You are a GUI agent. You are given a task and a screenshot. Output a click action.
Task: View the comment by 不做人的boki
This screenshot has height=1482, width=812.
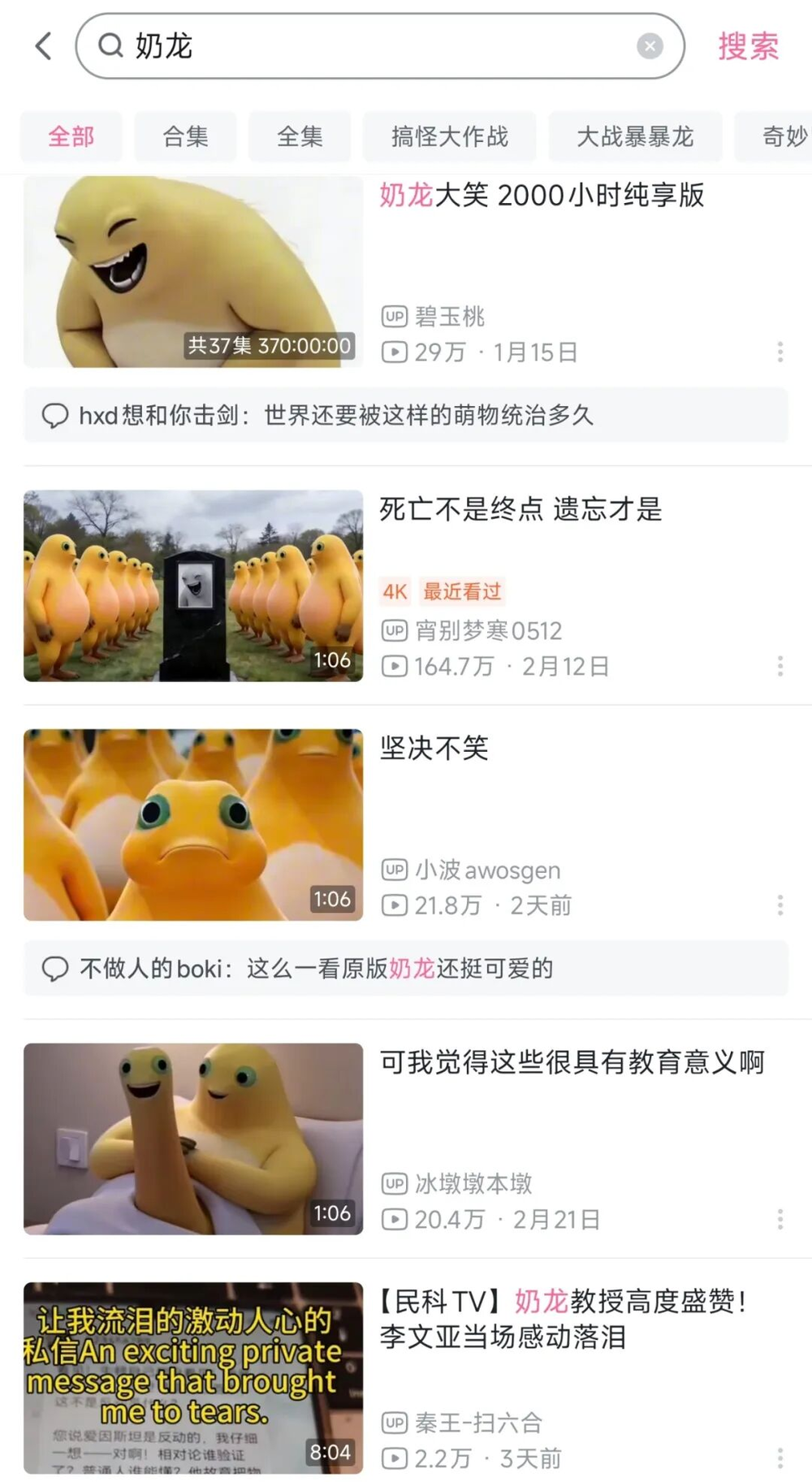pyautogui.click(x=406, y=968)
